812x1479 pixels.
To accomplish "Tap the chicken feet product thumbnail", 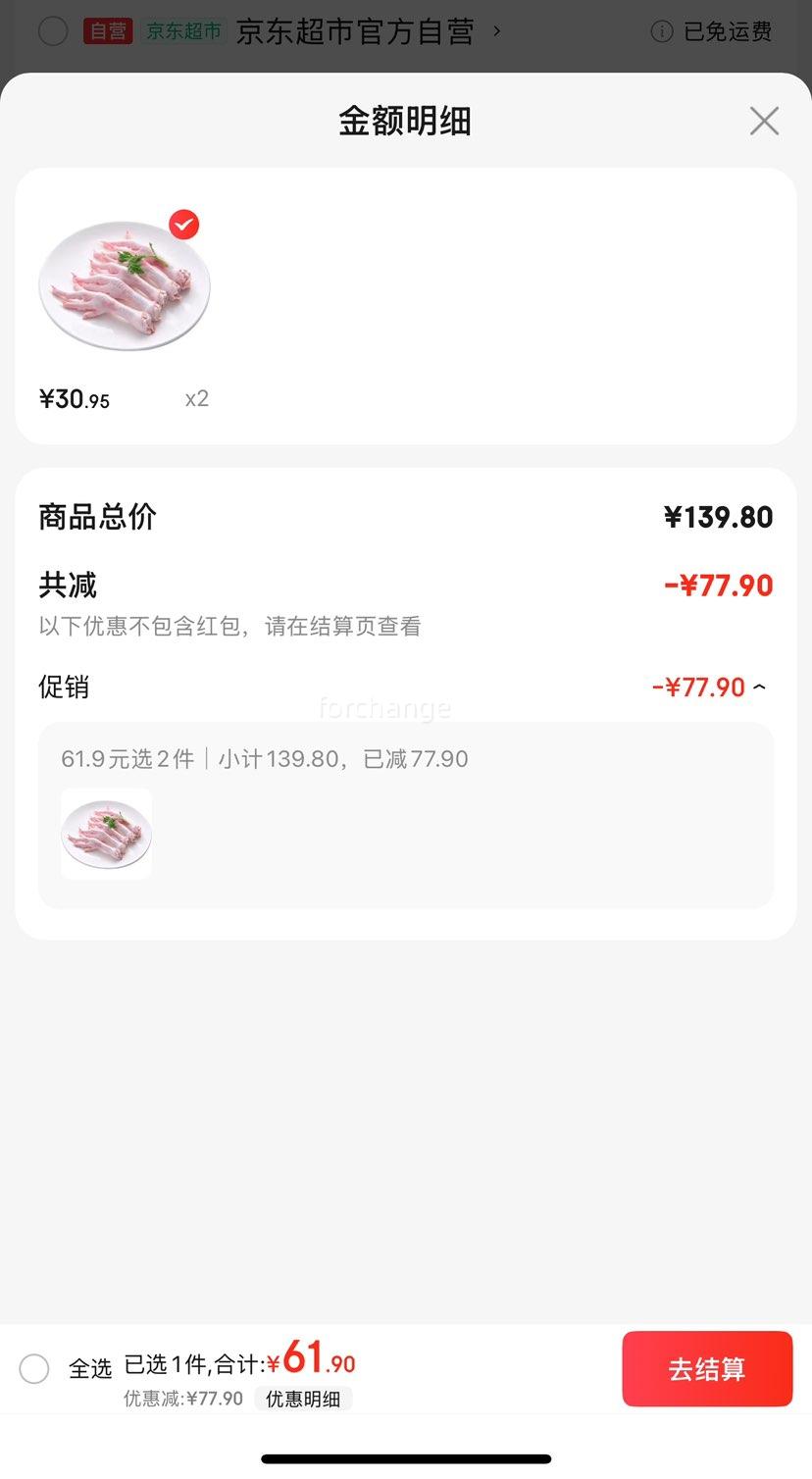I will click(x=125, y=284).
